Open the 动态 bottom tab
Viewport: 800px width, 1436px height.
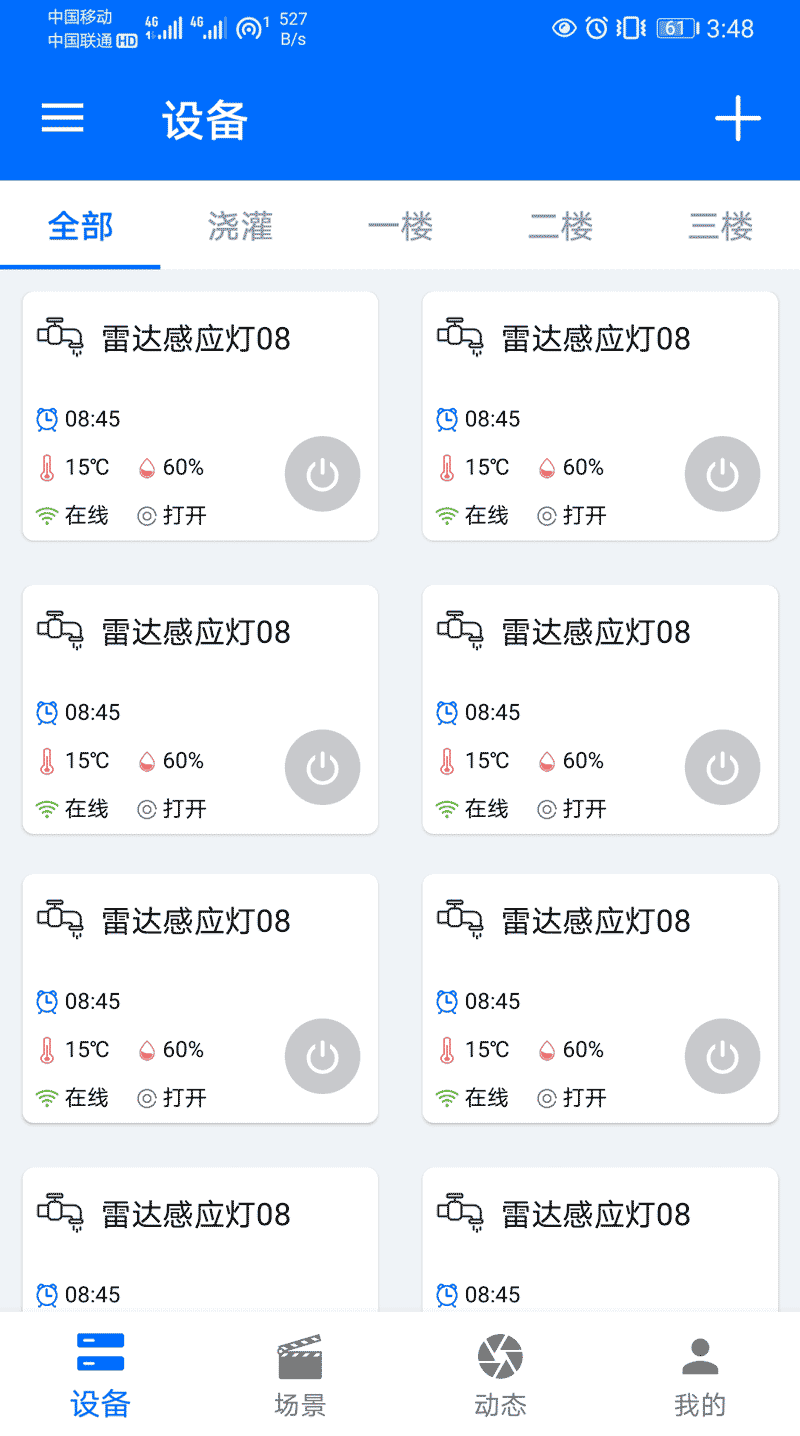[x=500, y=1375]
